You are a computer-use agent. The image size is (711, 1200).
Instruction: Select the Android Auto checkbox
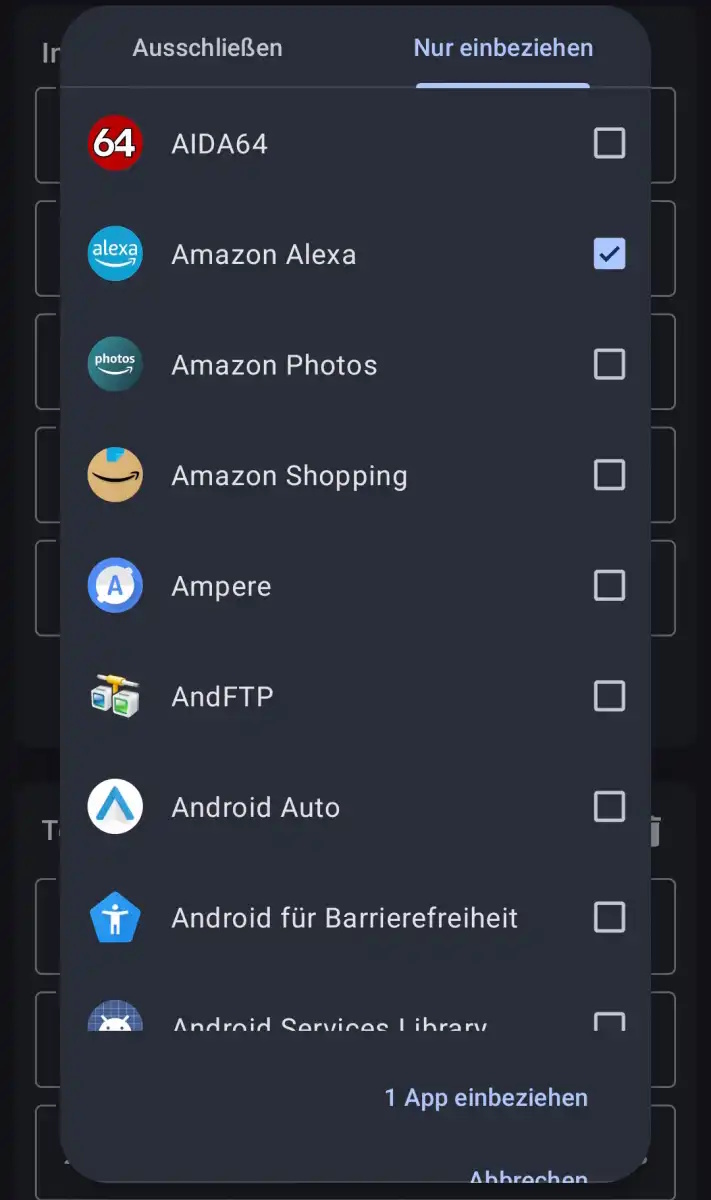[609, 806]
